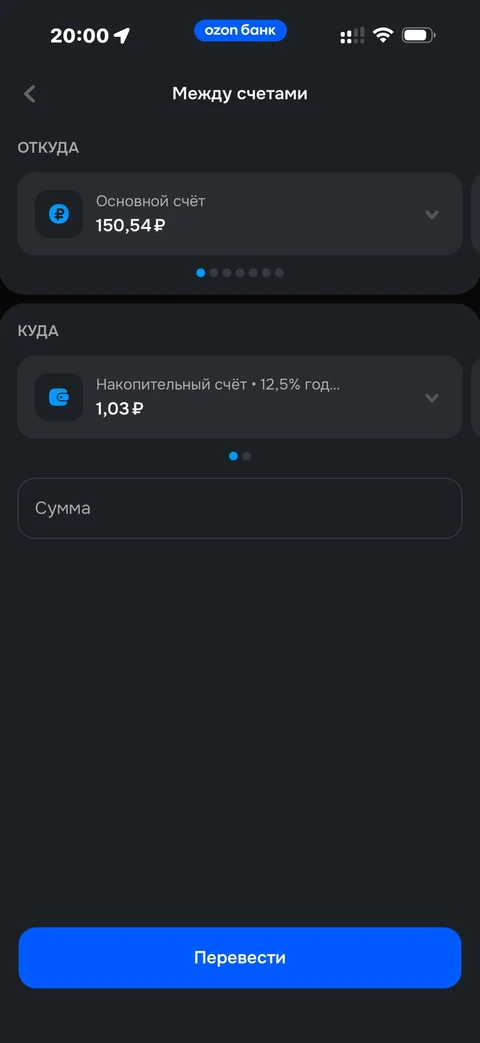
Task: Expand the Накопительный счёт destination dropdown
Action: coord(431,398)
